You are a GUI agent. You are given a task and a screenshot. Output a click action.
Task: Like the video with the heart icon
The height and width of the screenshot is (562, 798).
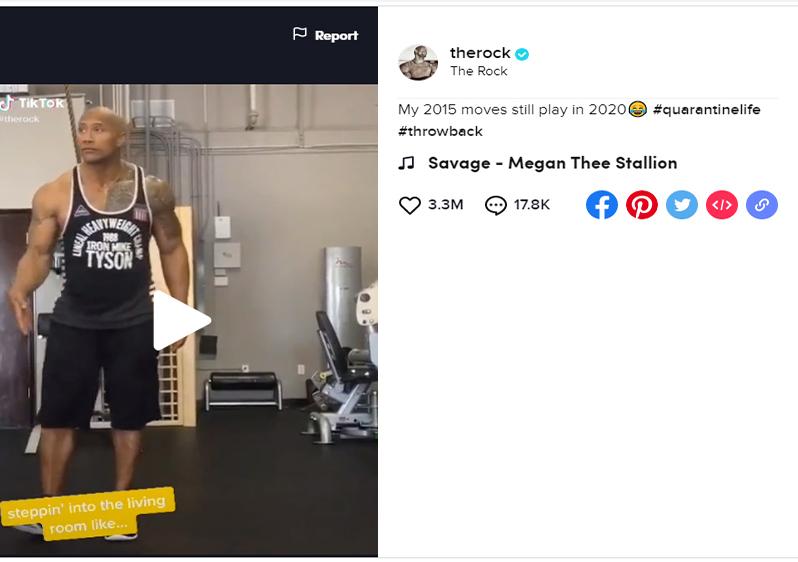[410, 205]
